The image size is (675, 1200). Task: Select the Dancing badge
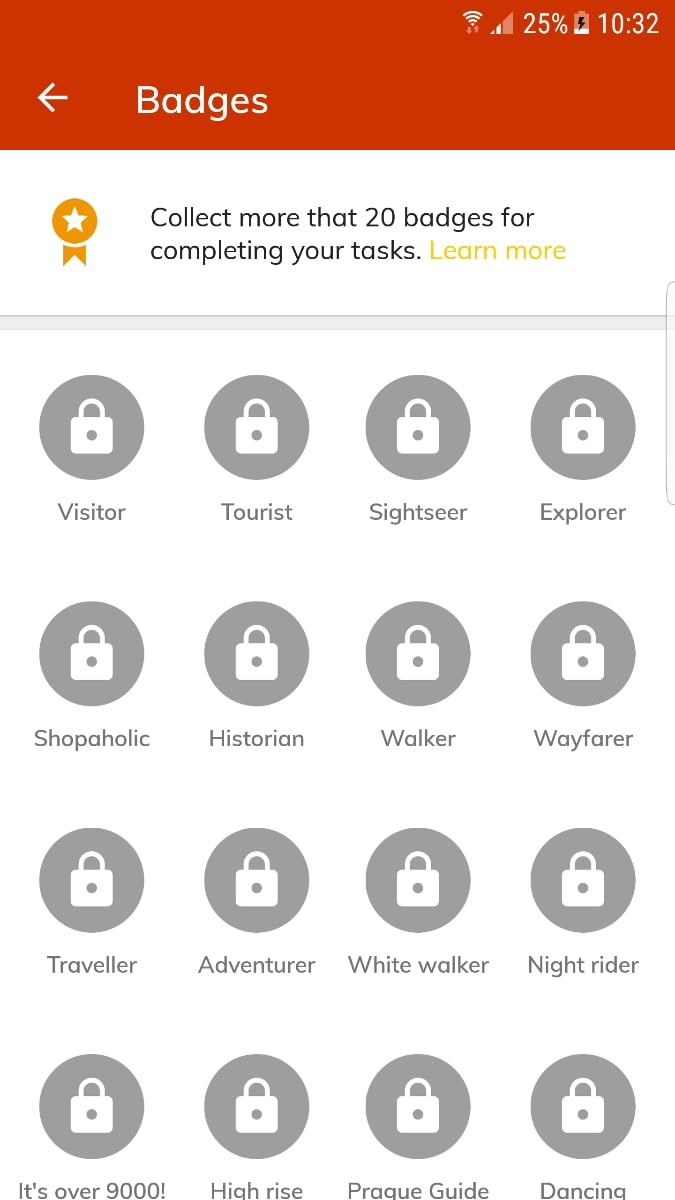(x=582, y=1107)
